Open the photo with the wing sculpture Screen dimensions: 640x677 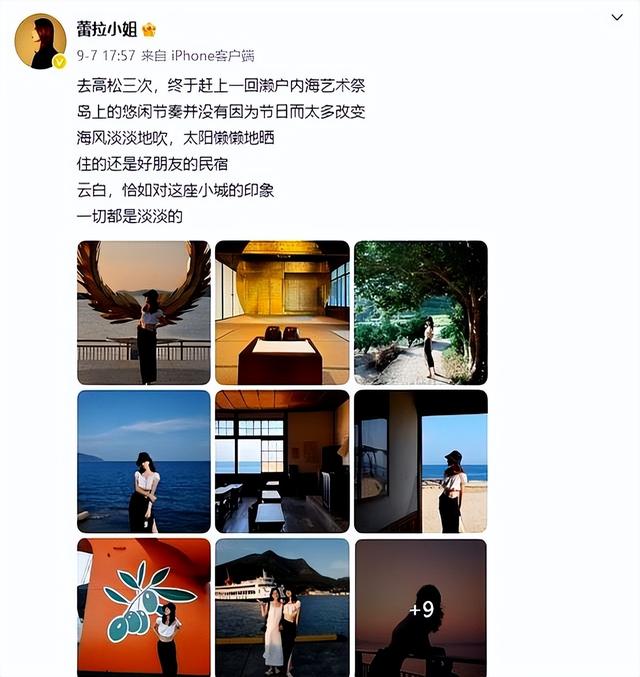click(x=144, y=312)
